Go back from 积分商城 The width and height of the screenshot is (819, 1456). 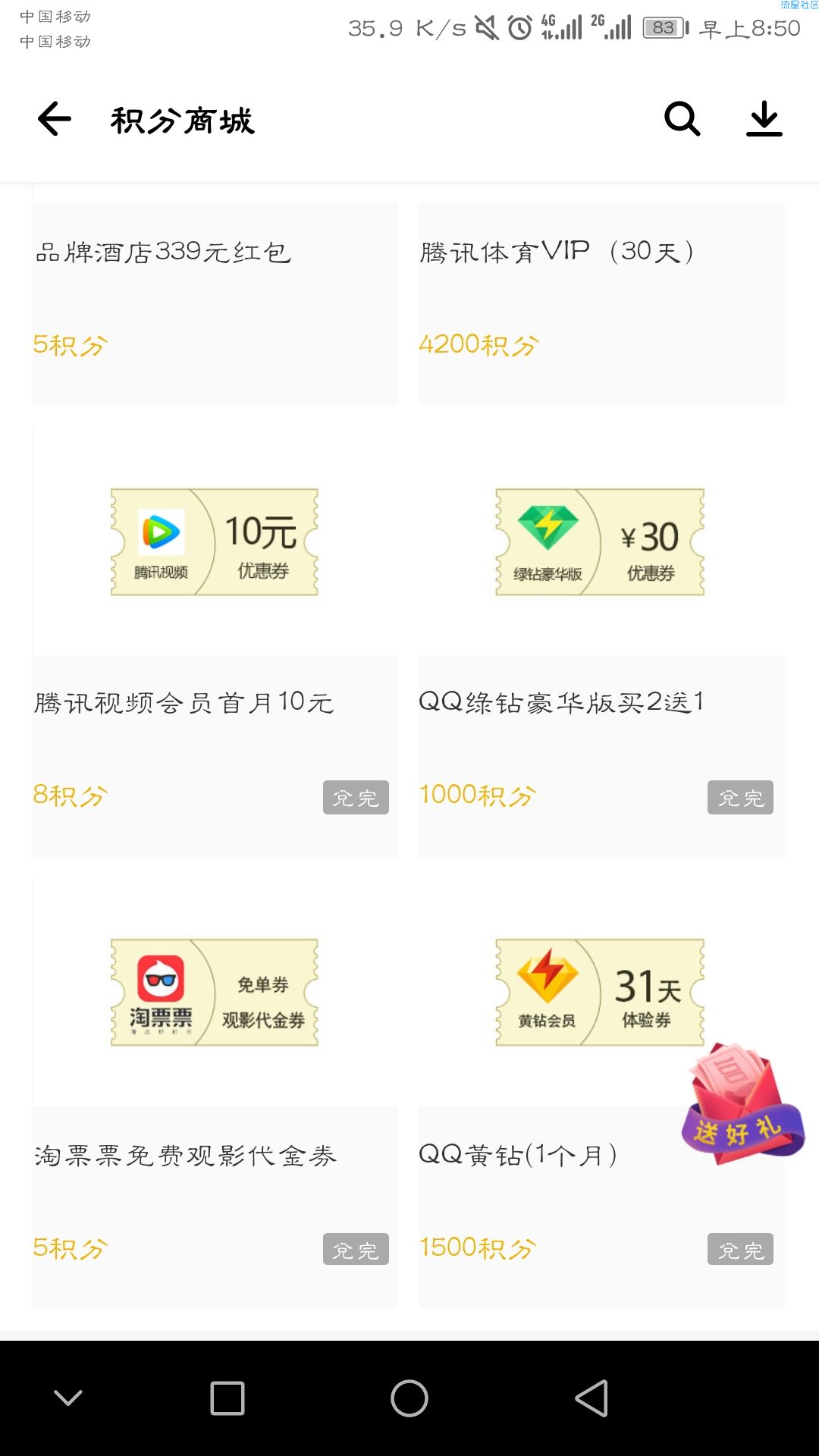click(x=55, y=120)
